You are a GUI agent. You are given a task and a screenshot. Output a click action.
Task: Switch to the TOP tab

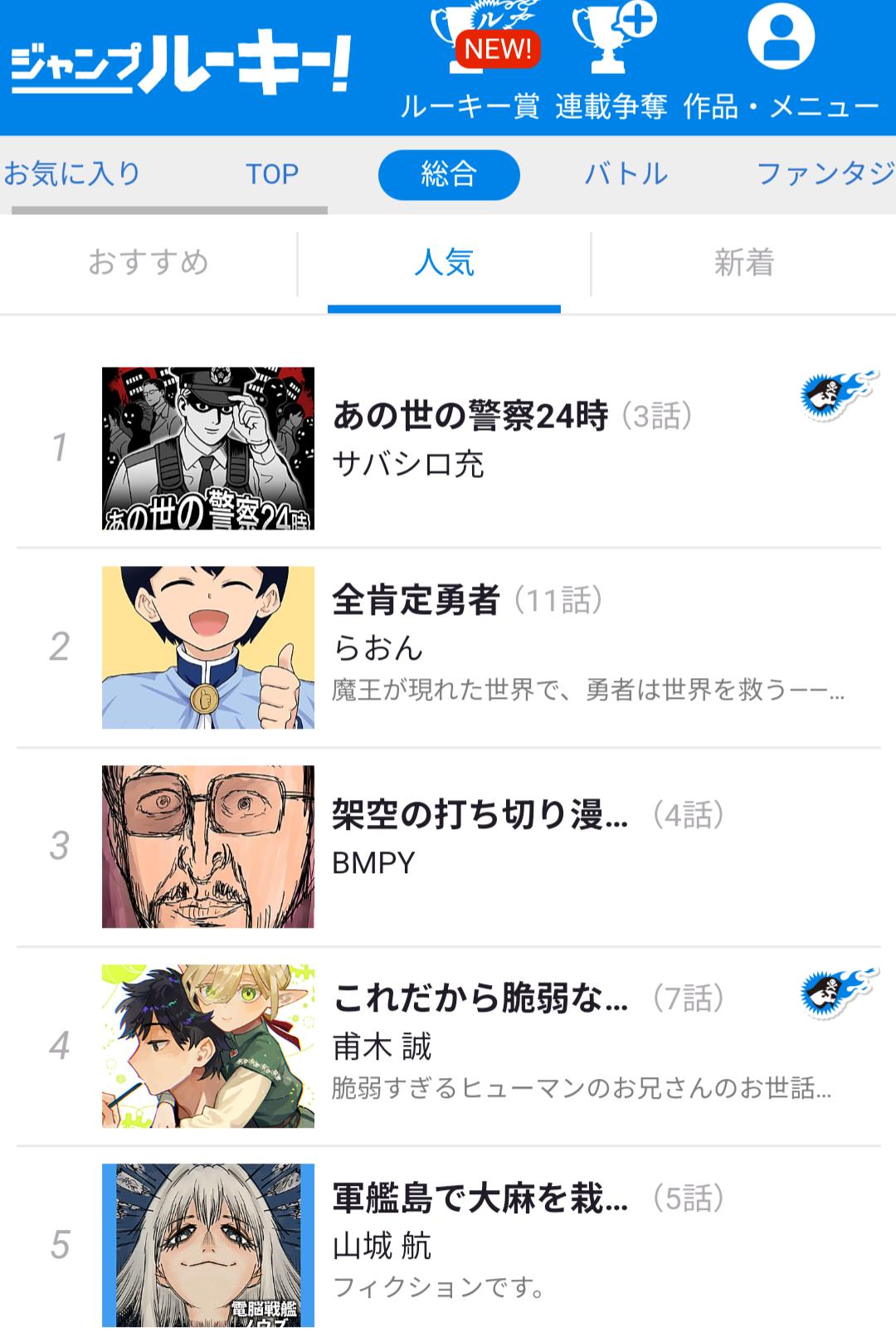click(x=271, y=174)
